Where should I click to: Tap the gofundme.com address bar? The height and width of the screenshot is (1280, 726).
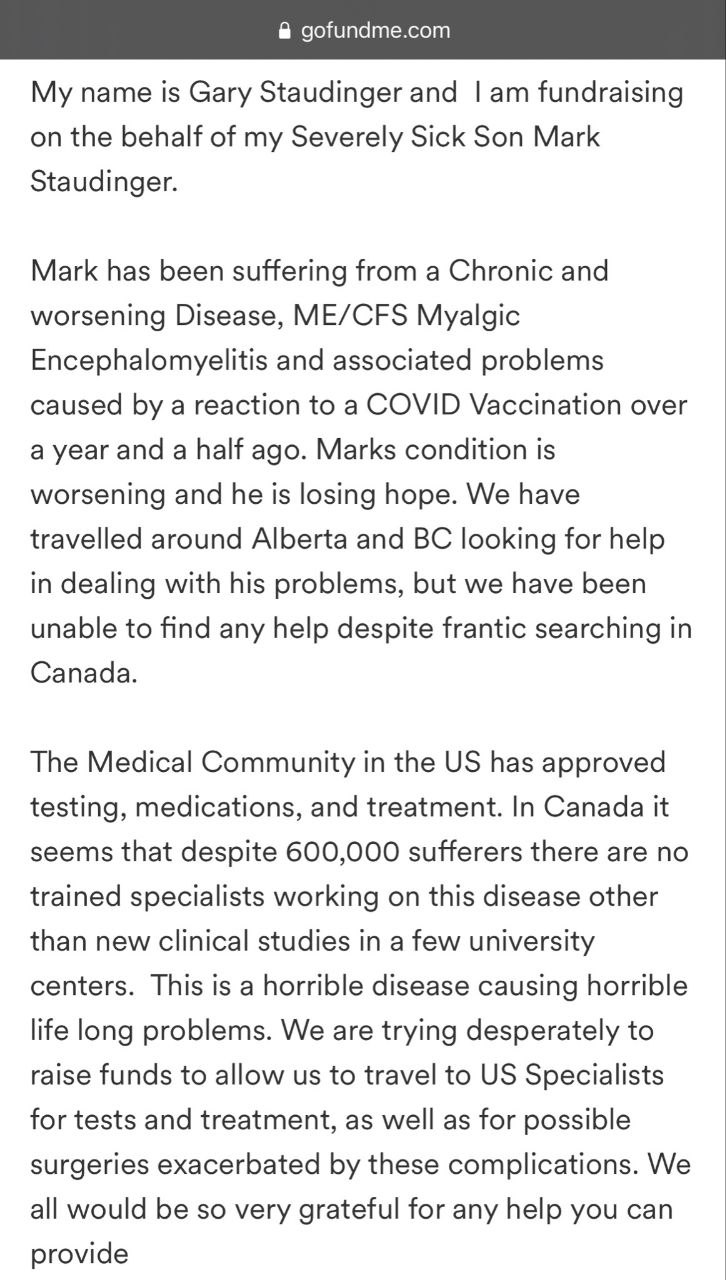coord(364,30)
